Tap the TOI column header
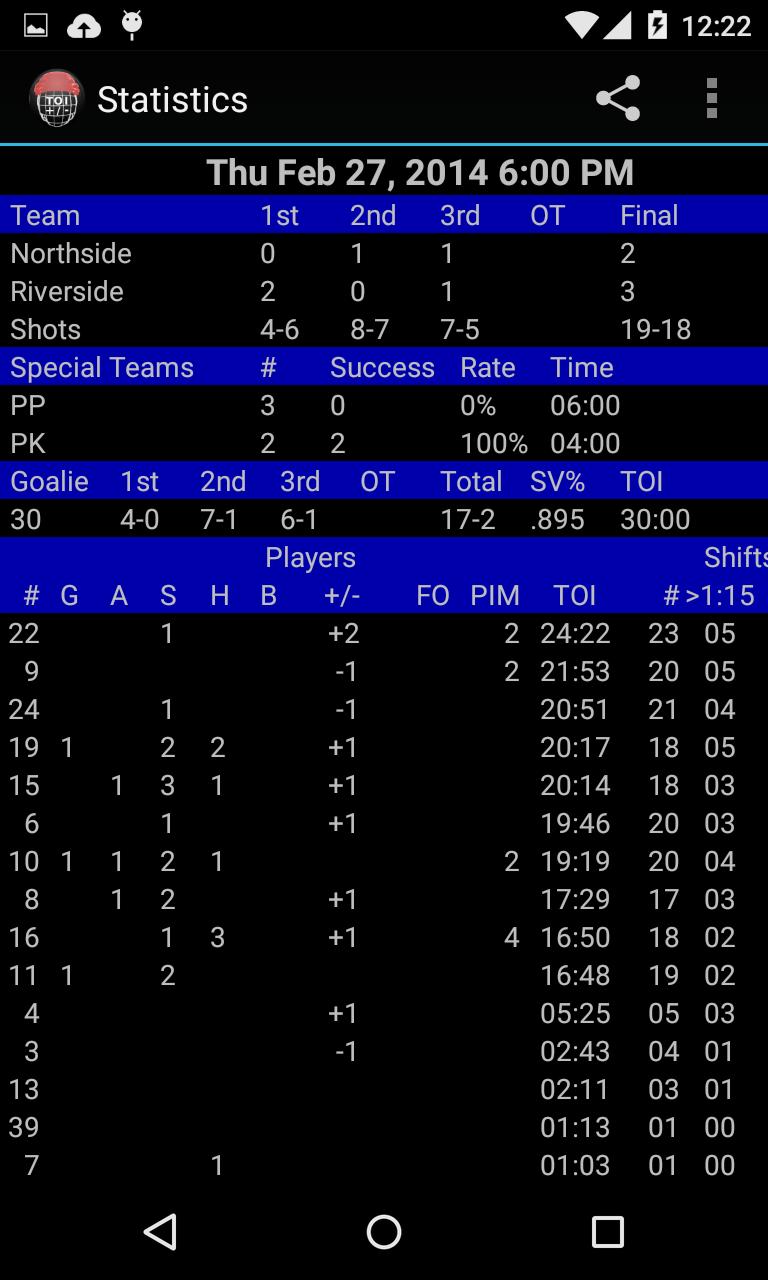 (x=577, y=595)
